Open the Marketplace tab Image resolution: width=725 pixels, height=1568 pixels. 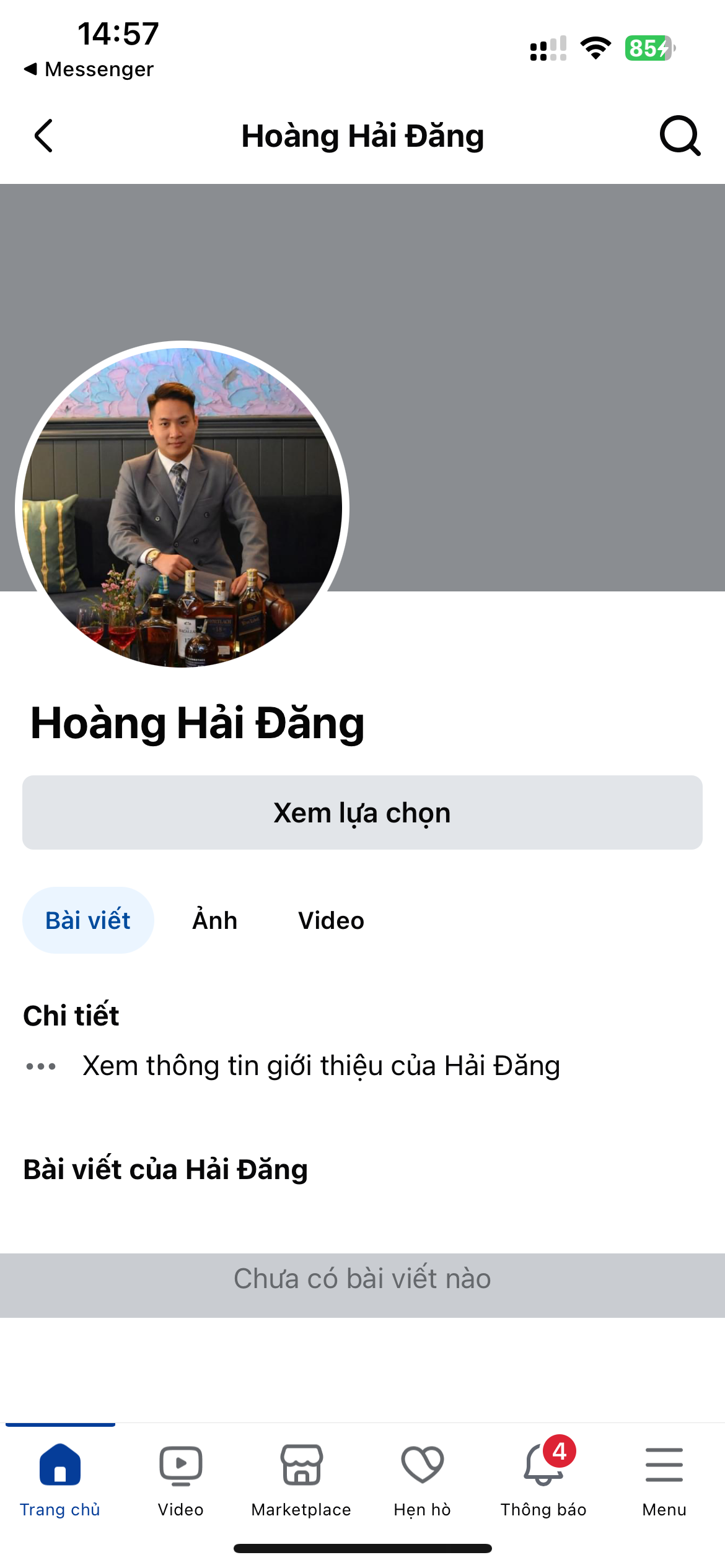click(301, 1478)
